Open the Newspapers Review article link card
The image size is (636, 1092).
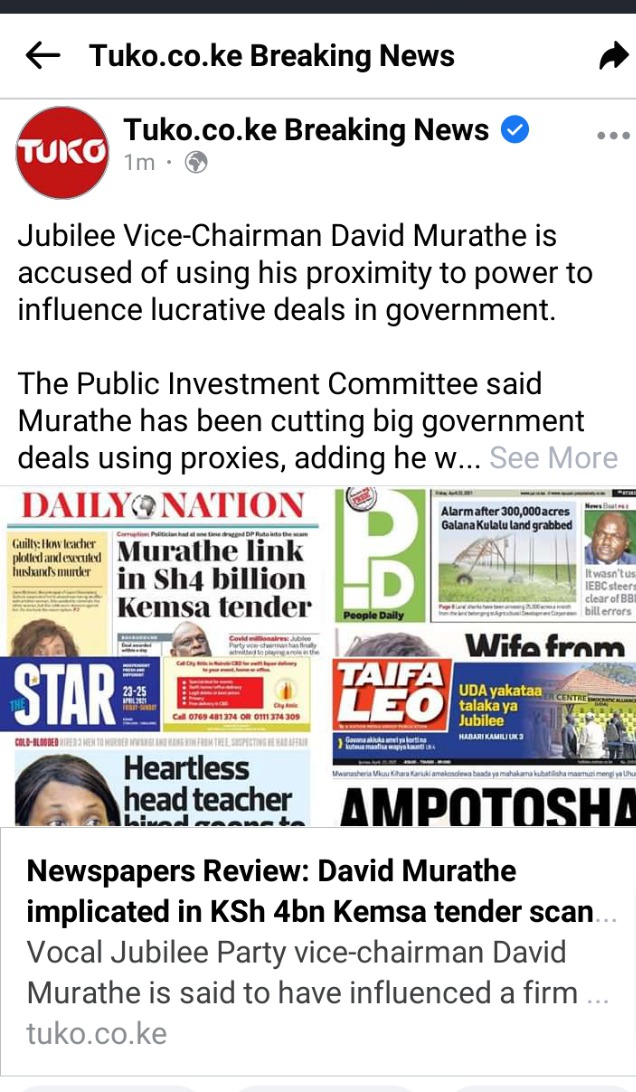coord(318,951)
